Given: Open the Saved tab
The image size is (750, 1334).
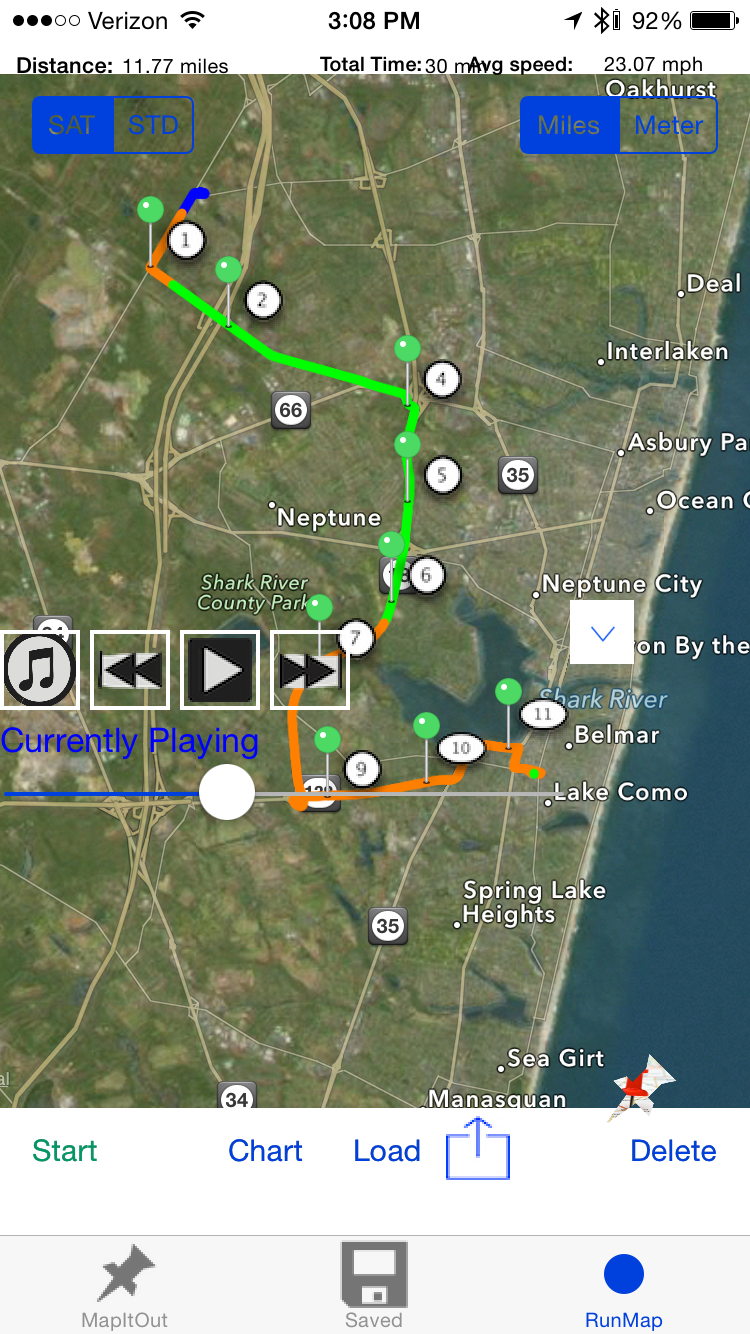Looking at the screenshot, I should point(374,1285).
